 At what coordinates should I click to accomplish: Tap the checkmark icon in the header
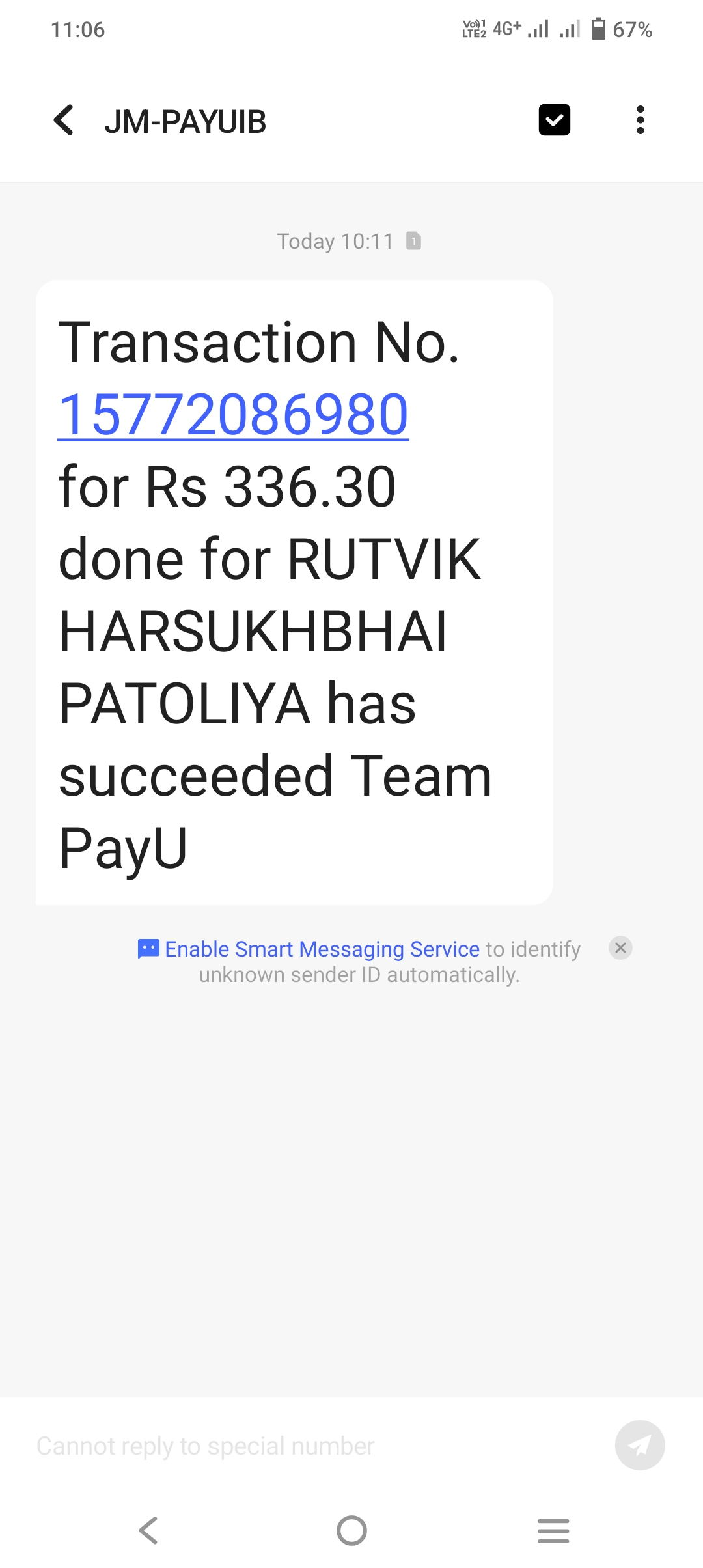(554, 120)
